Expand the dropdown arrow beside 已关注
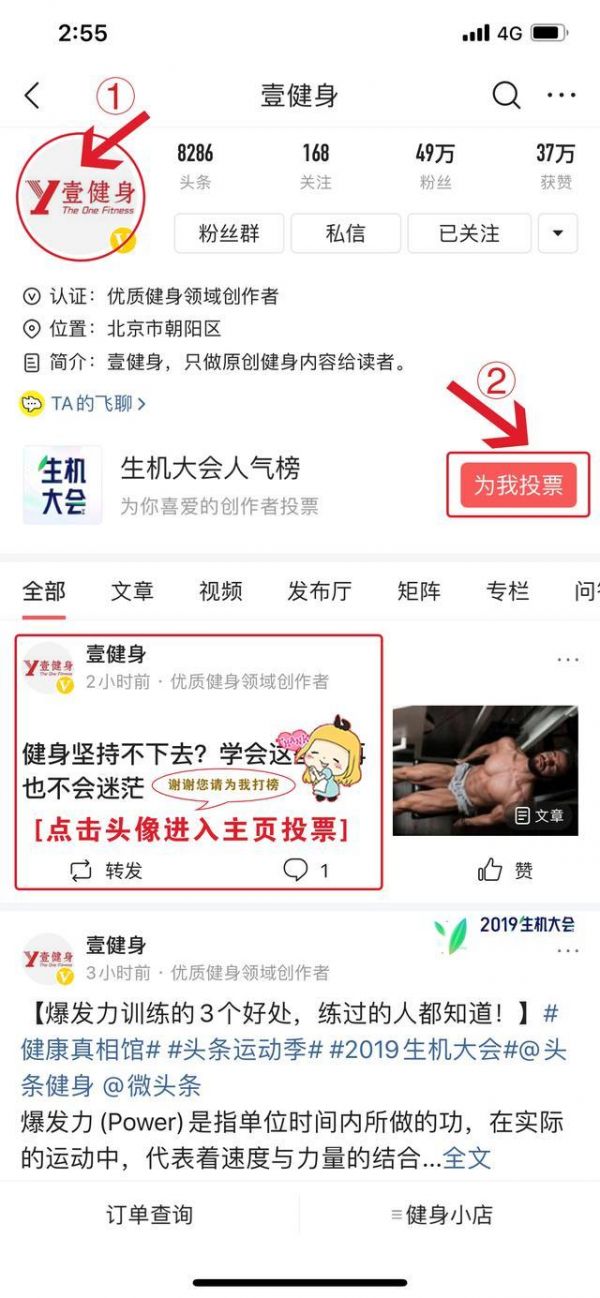Image resolution: width=600 pixels, height=1298 pixels. (x=557, y=234)
